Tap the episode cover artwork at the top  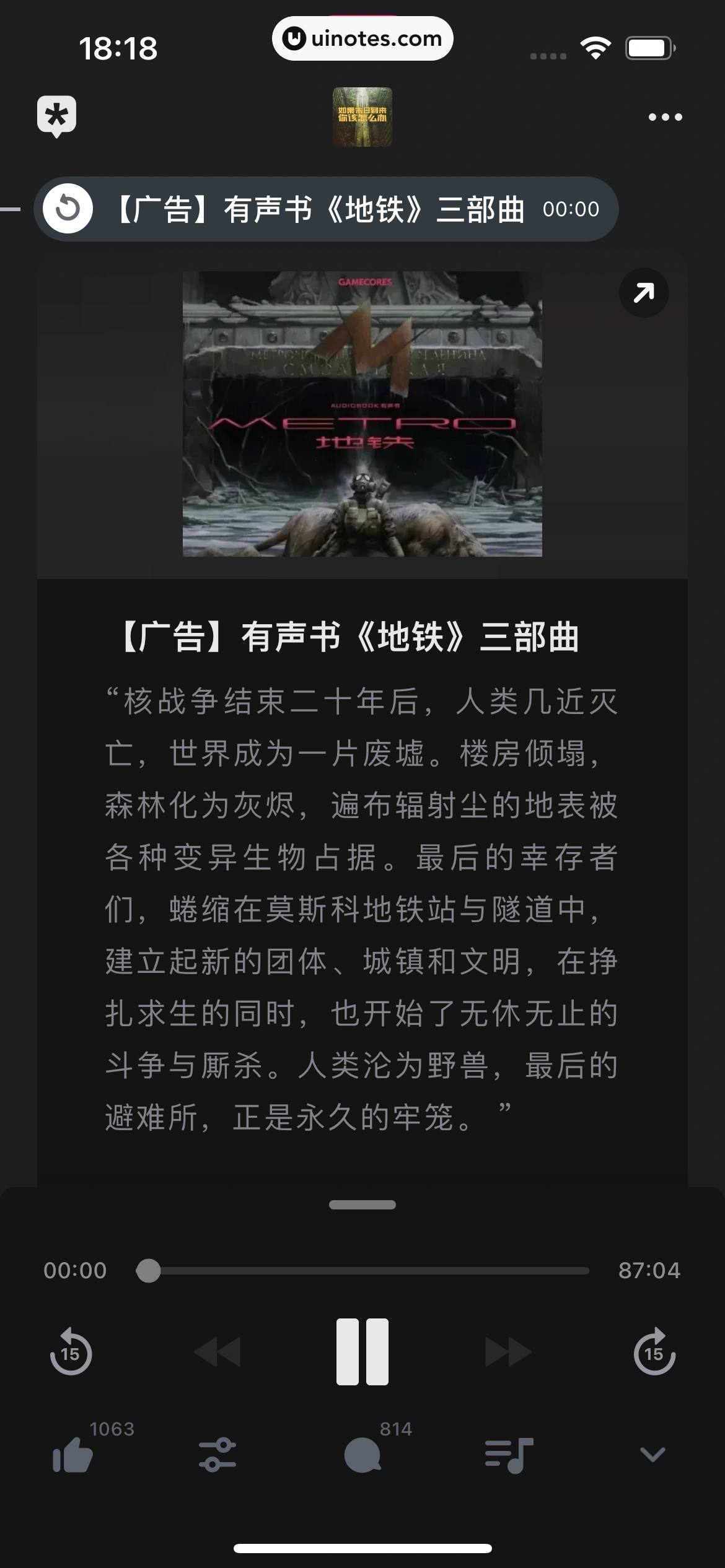pos(362,115)
